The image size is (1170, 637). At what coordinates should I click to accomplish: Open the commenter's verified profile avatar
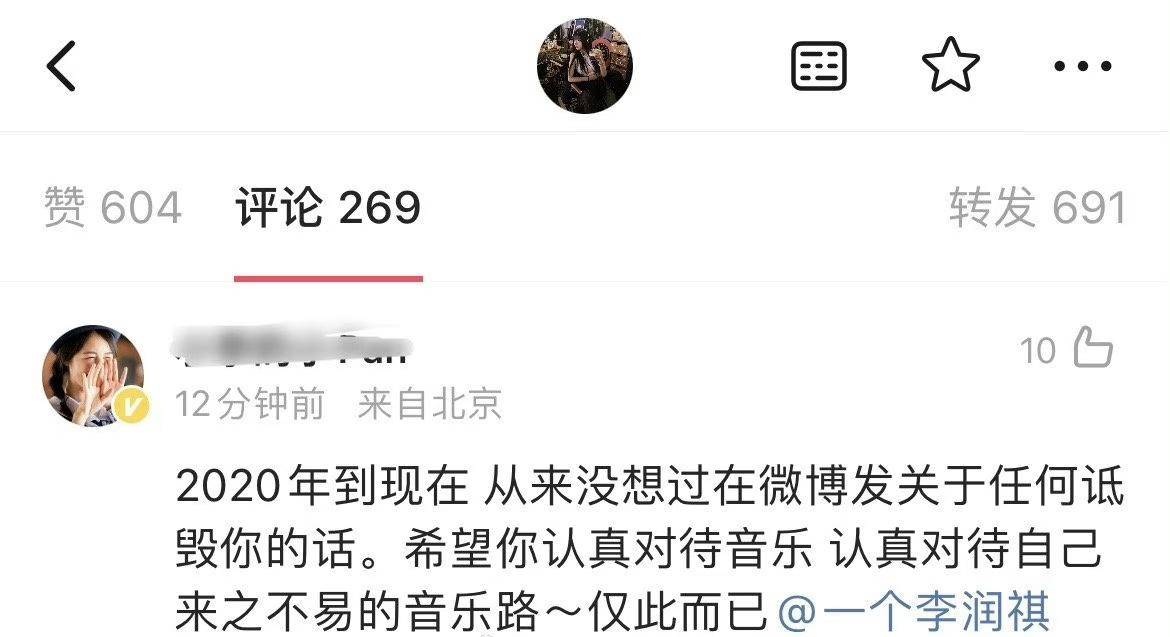tap(92, 375)
